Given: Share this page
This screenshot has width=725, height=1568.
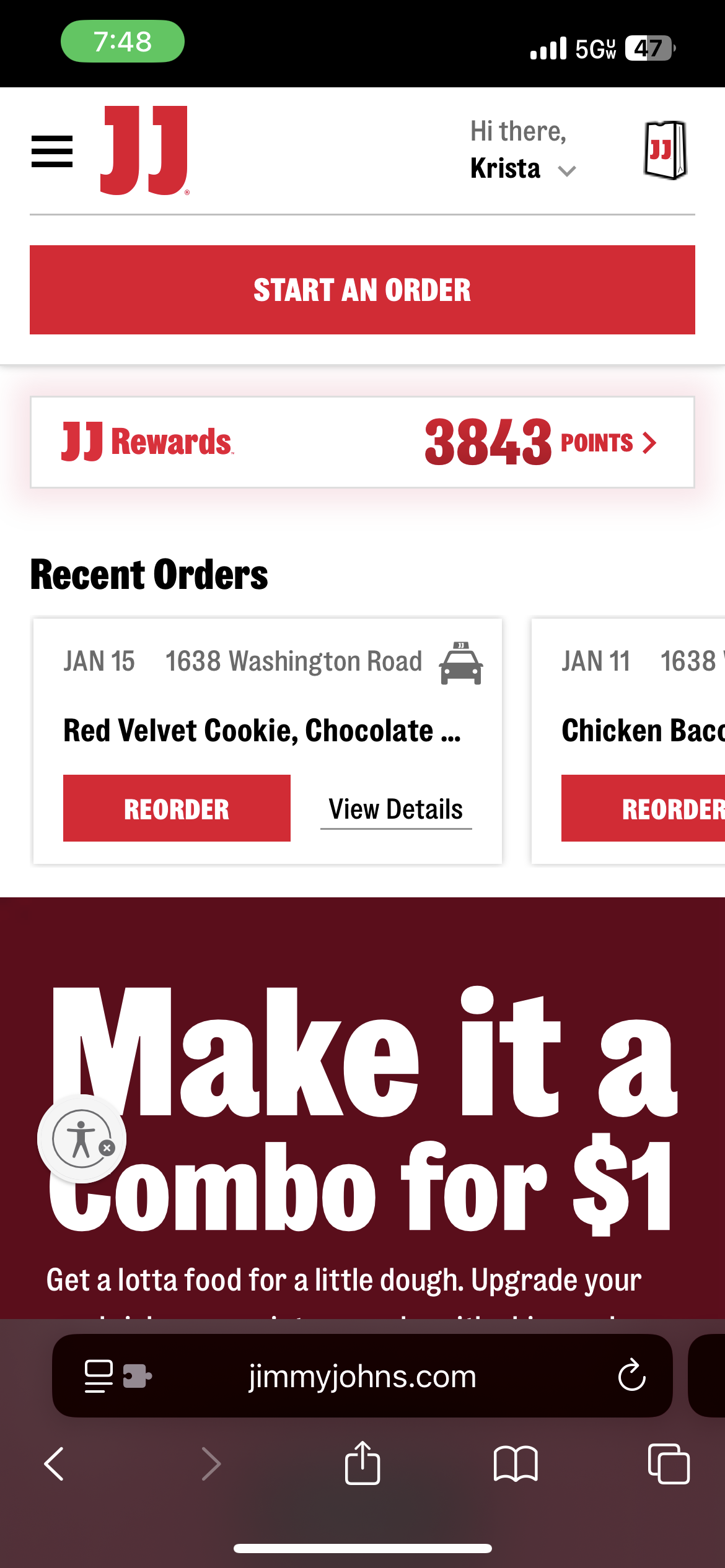Looking at the screenshot, I should coord(362,1463).
